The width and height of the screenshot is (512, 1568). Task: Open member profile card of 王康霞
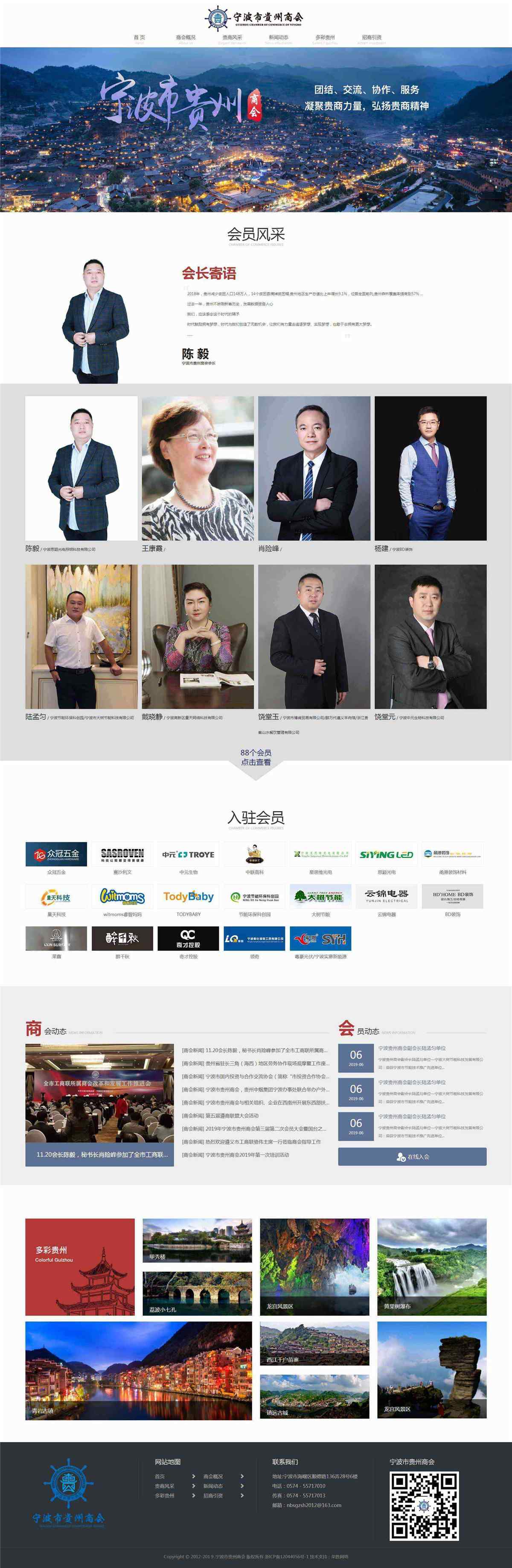point(198,468)
